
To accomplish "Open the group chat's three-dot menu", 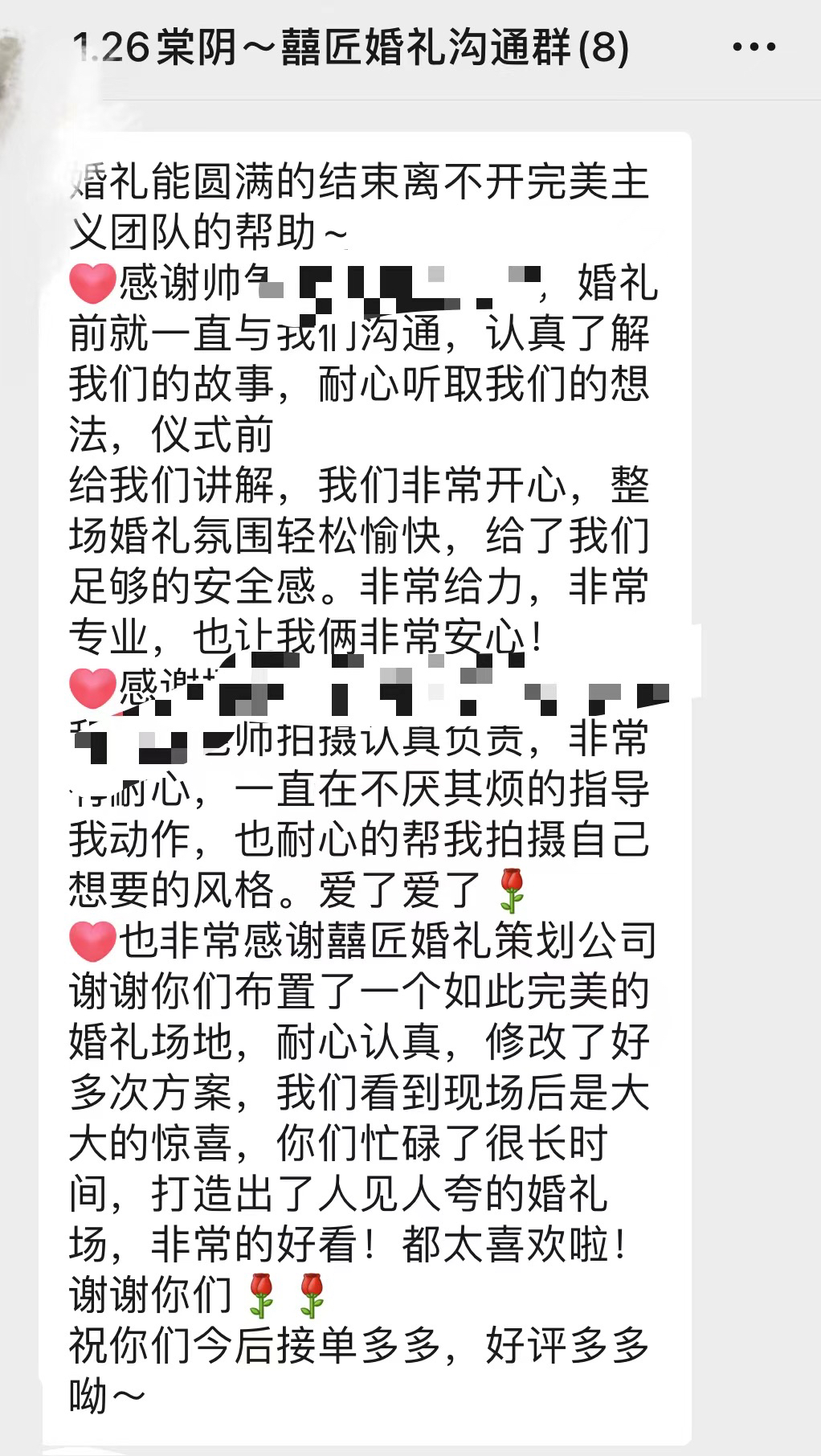I will coord(754,47).
